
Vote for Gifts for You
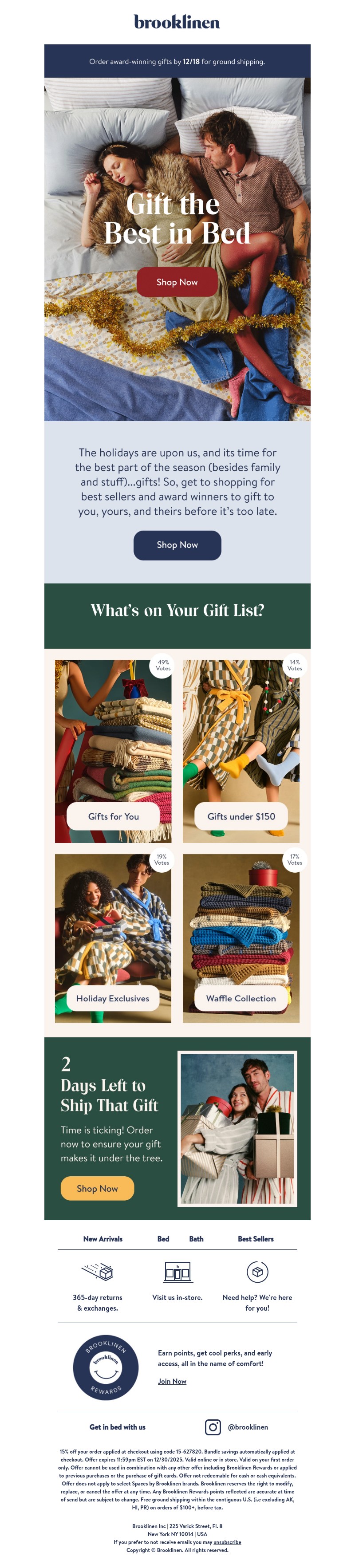(113, 816)
